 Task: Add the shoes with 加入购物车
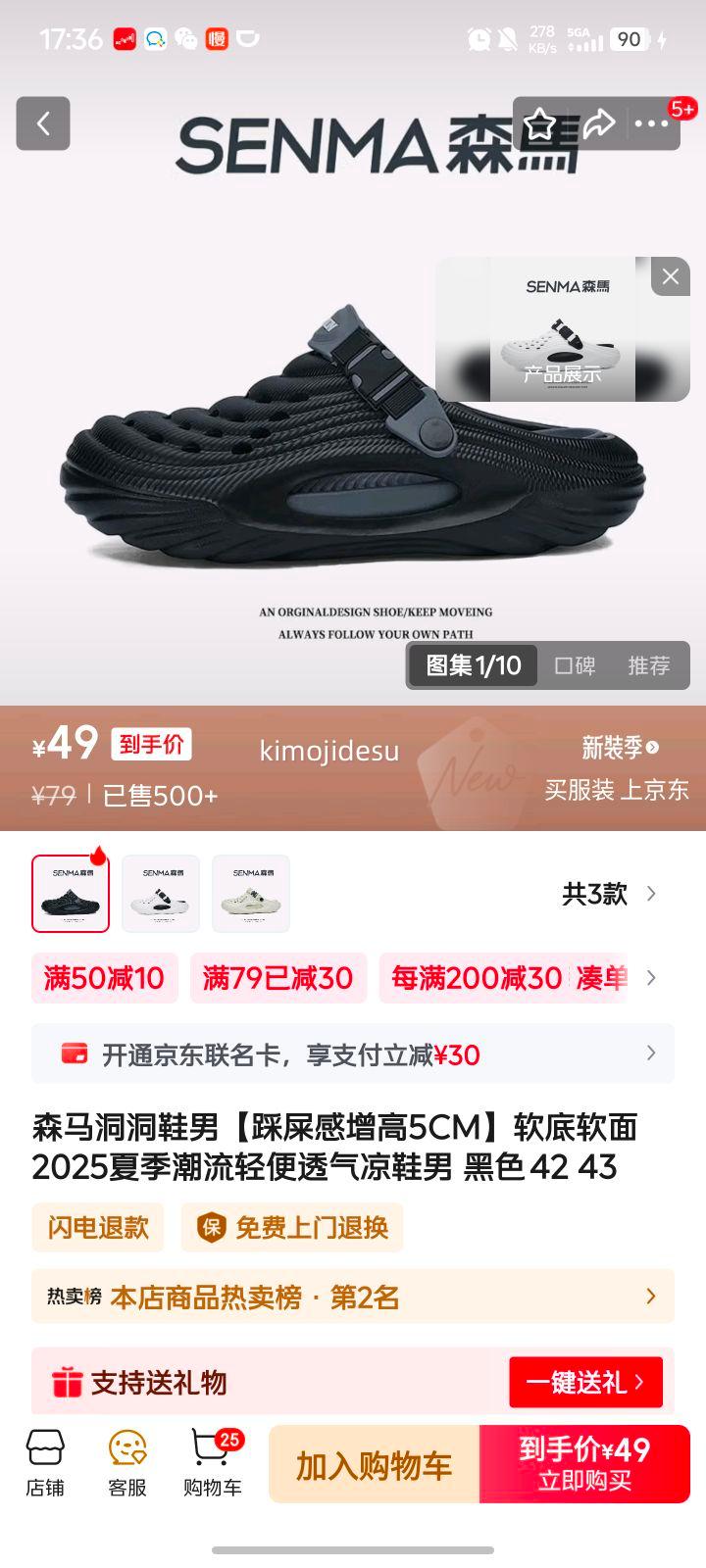[x=374, y=1465]
